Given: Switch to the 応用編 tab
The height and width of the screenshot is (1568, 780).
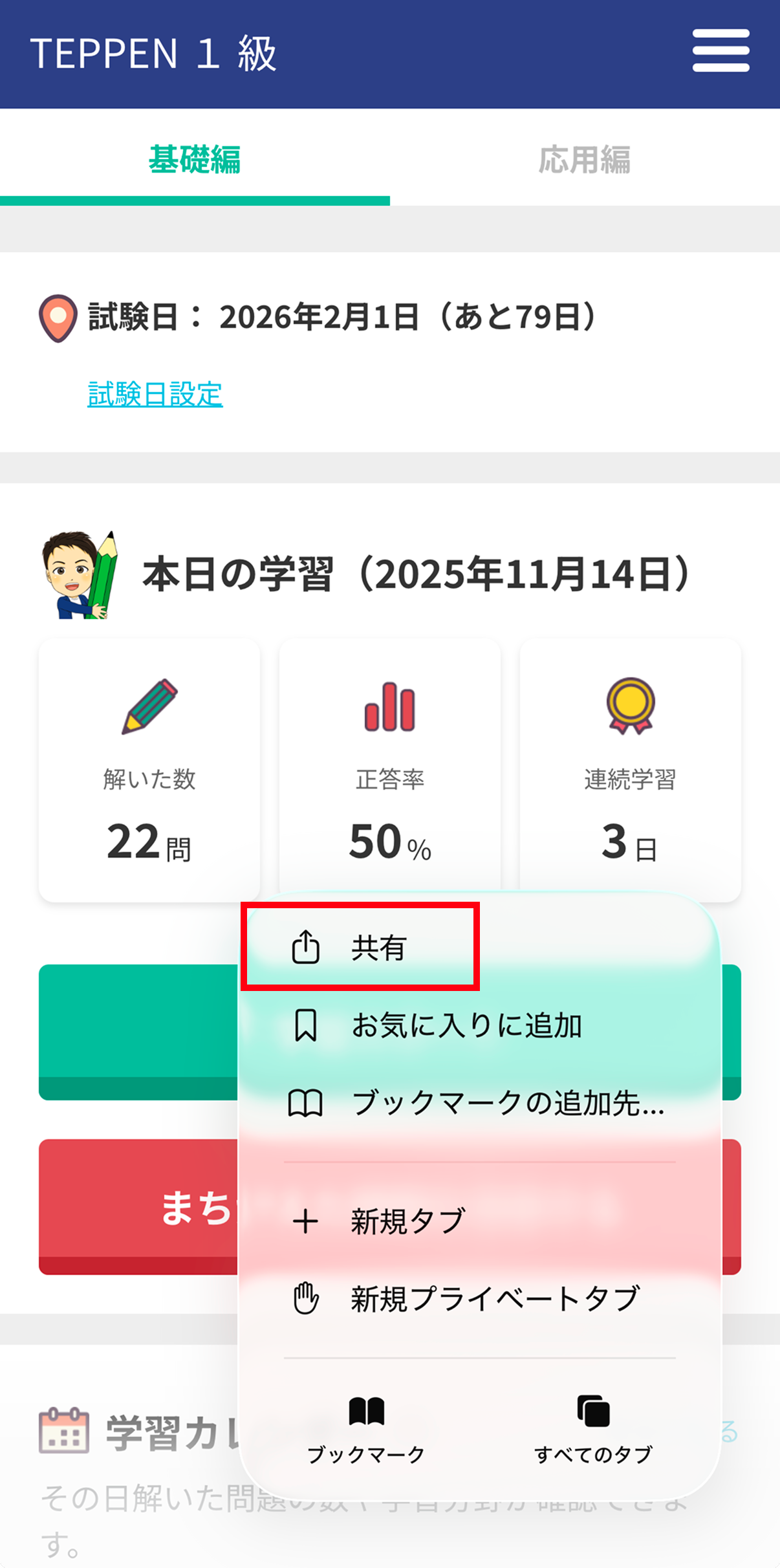Looking at the screenshot, I should click(x=584, y=160).
